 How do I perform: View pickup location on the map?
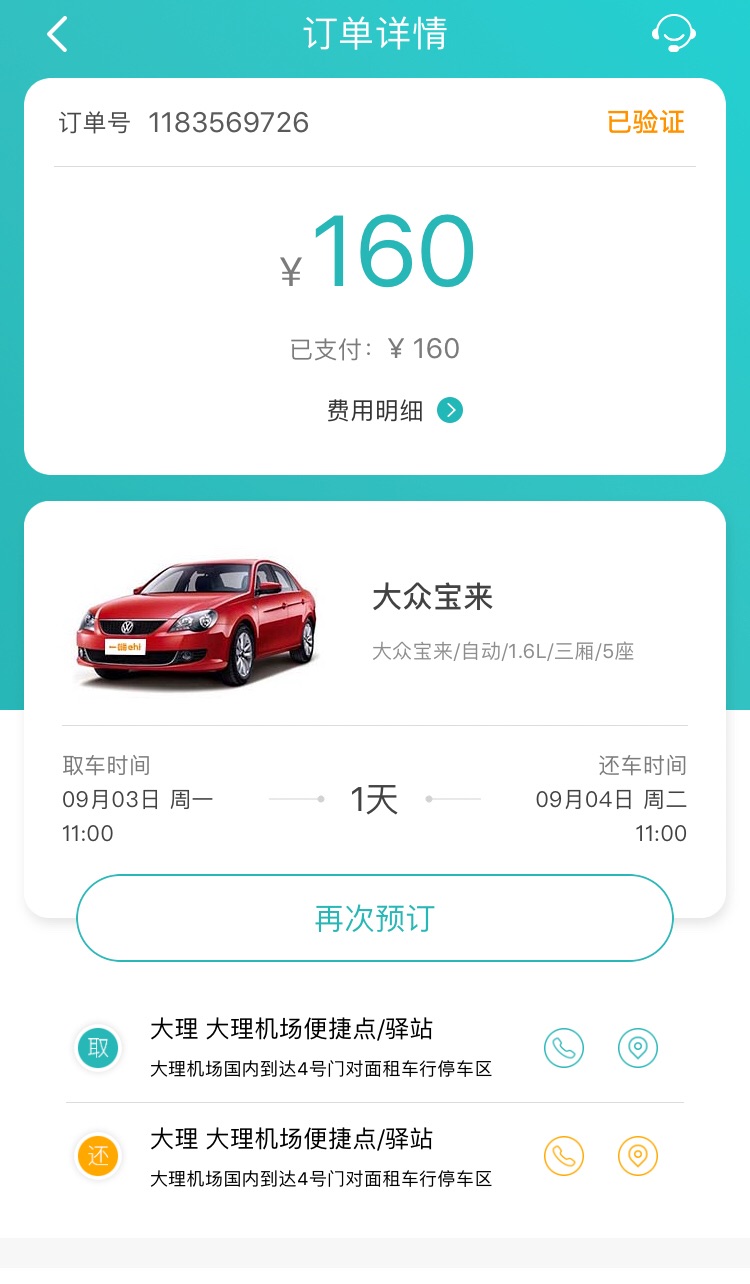click(x=638, y=1048)
